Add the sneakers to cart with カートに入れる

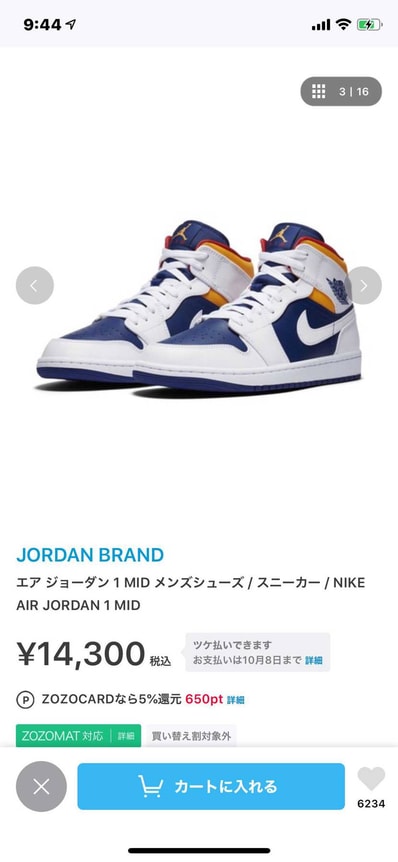tap(211, 786)
